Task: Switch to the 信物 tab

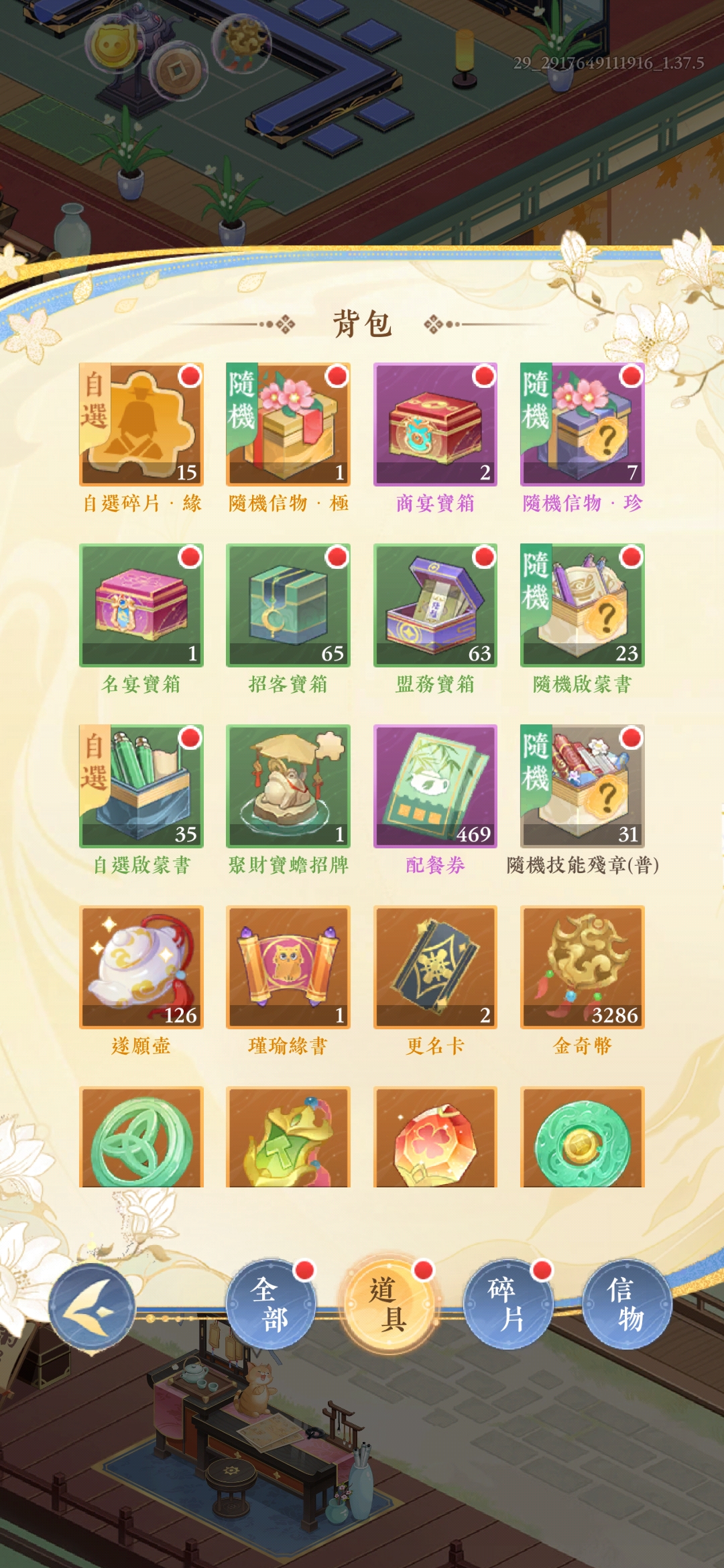Action: coord(626,1304)
